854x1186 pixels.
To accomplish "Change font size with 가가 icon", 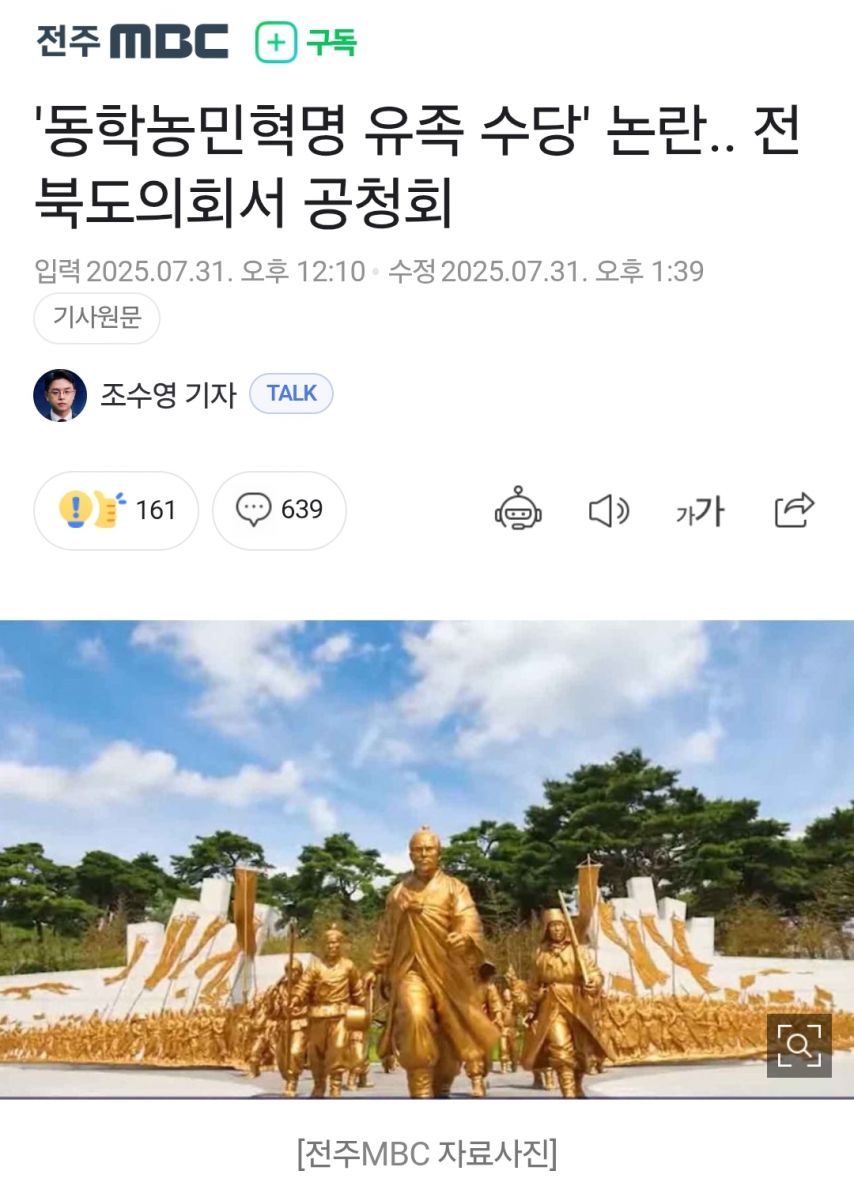I will 699,511.
